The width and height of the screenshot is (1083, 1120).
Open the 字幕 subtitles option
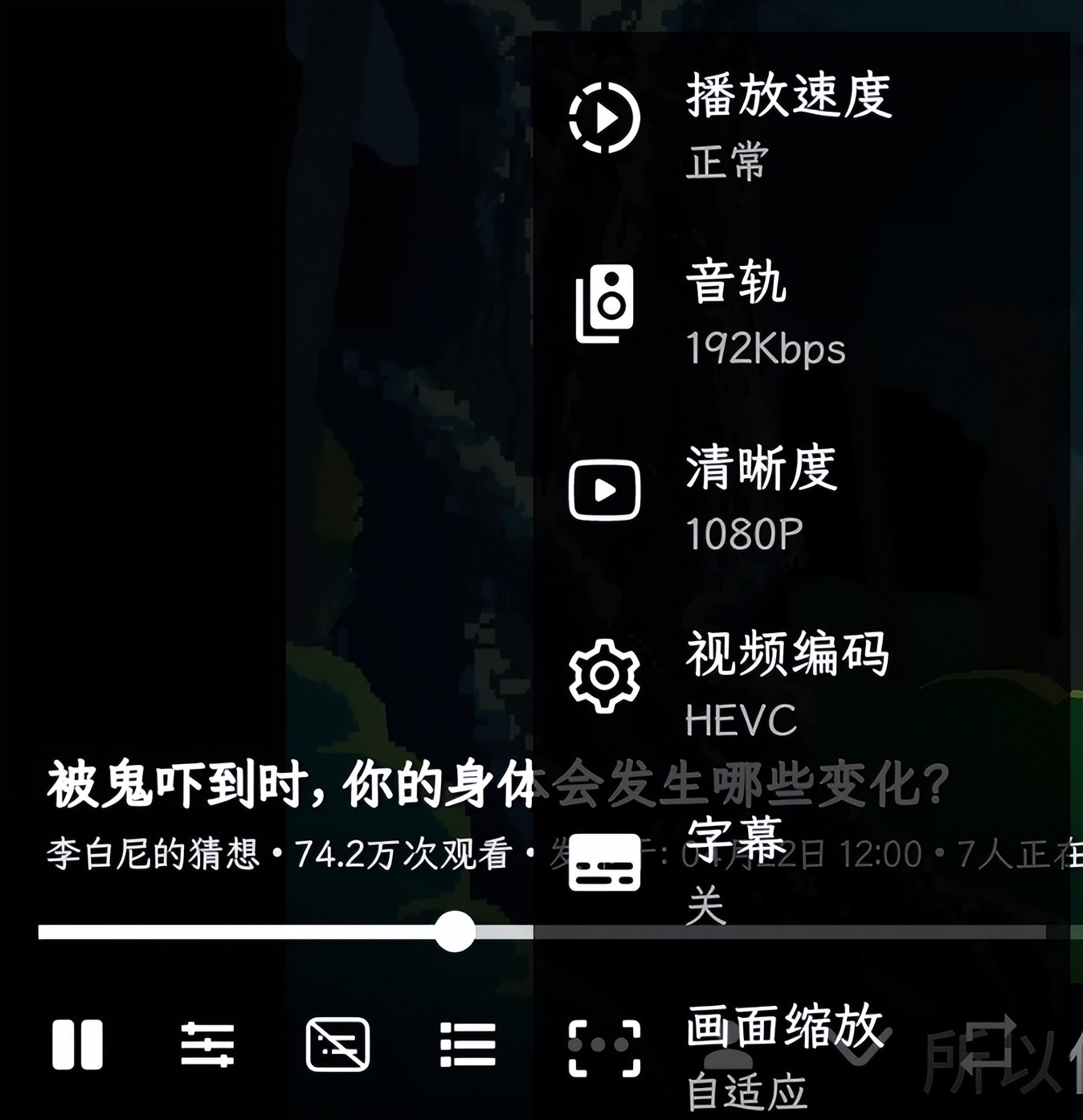click(x=734, y=866)
